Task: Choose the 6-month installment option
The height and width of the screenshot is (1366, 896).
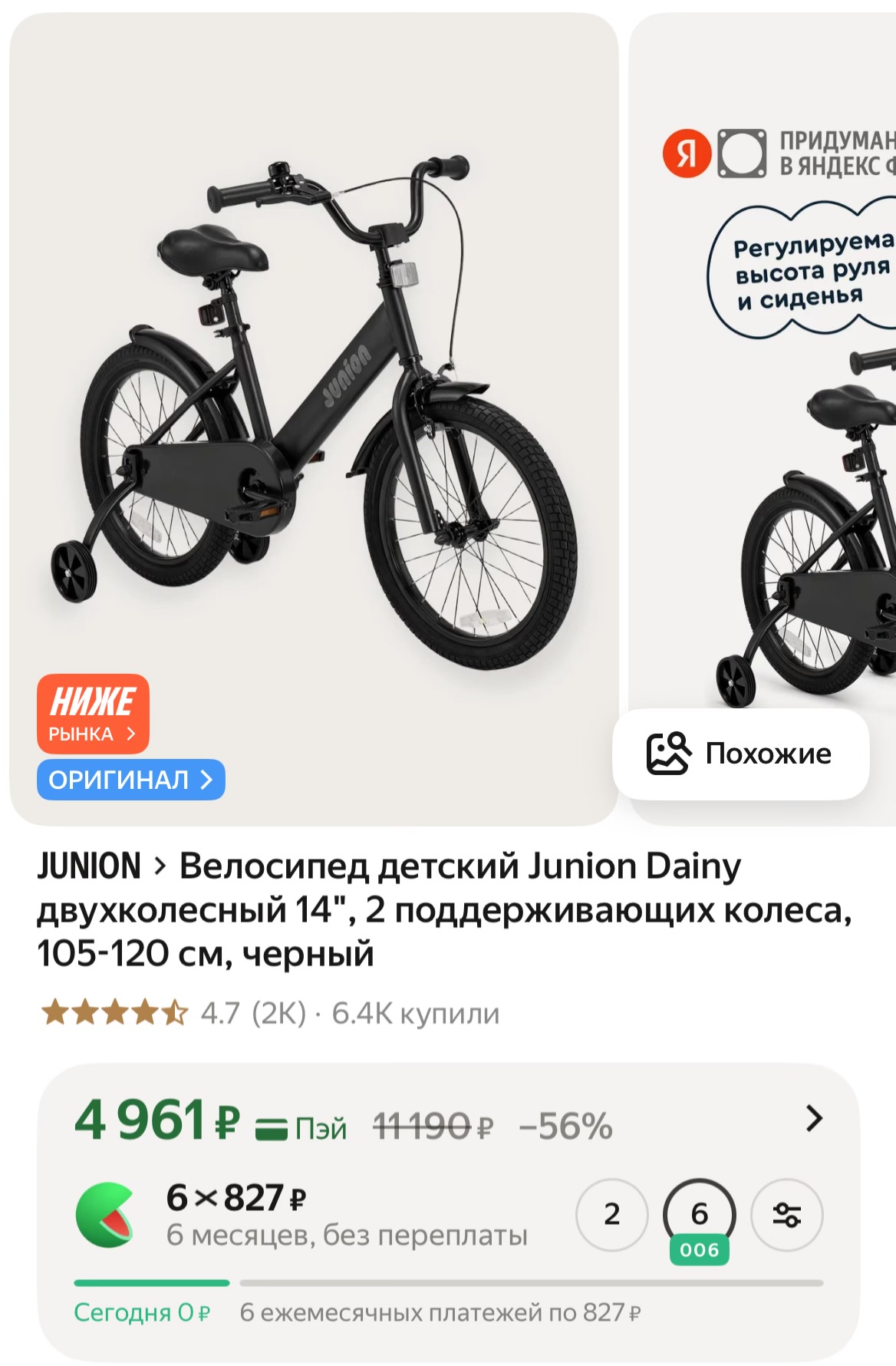Action: [699, 1214]
